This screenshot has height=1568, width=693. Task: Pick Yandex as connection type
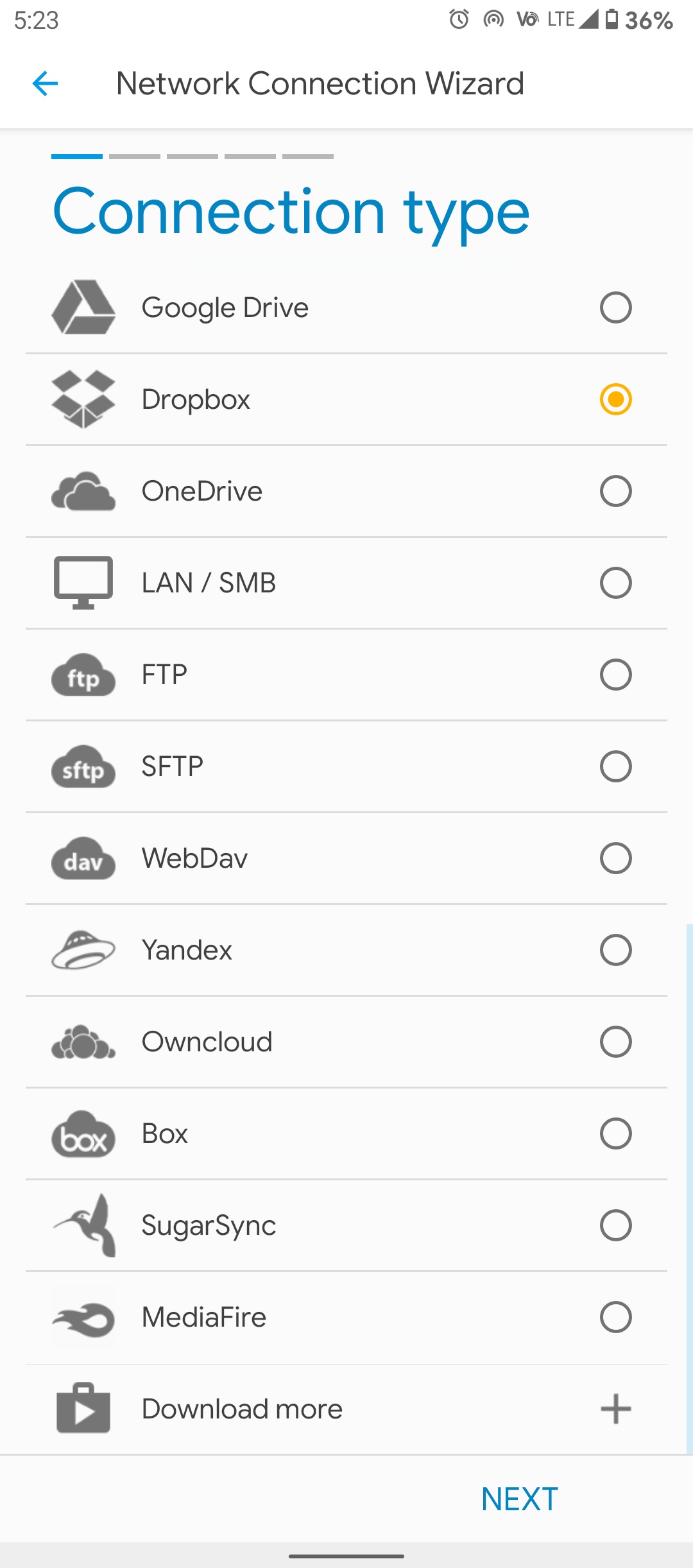(615, 950)
